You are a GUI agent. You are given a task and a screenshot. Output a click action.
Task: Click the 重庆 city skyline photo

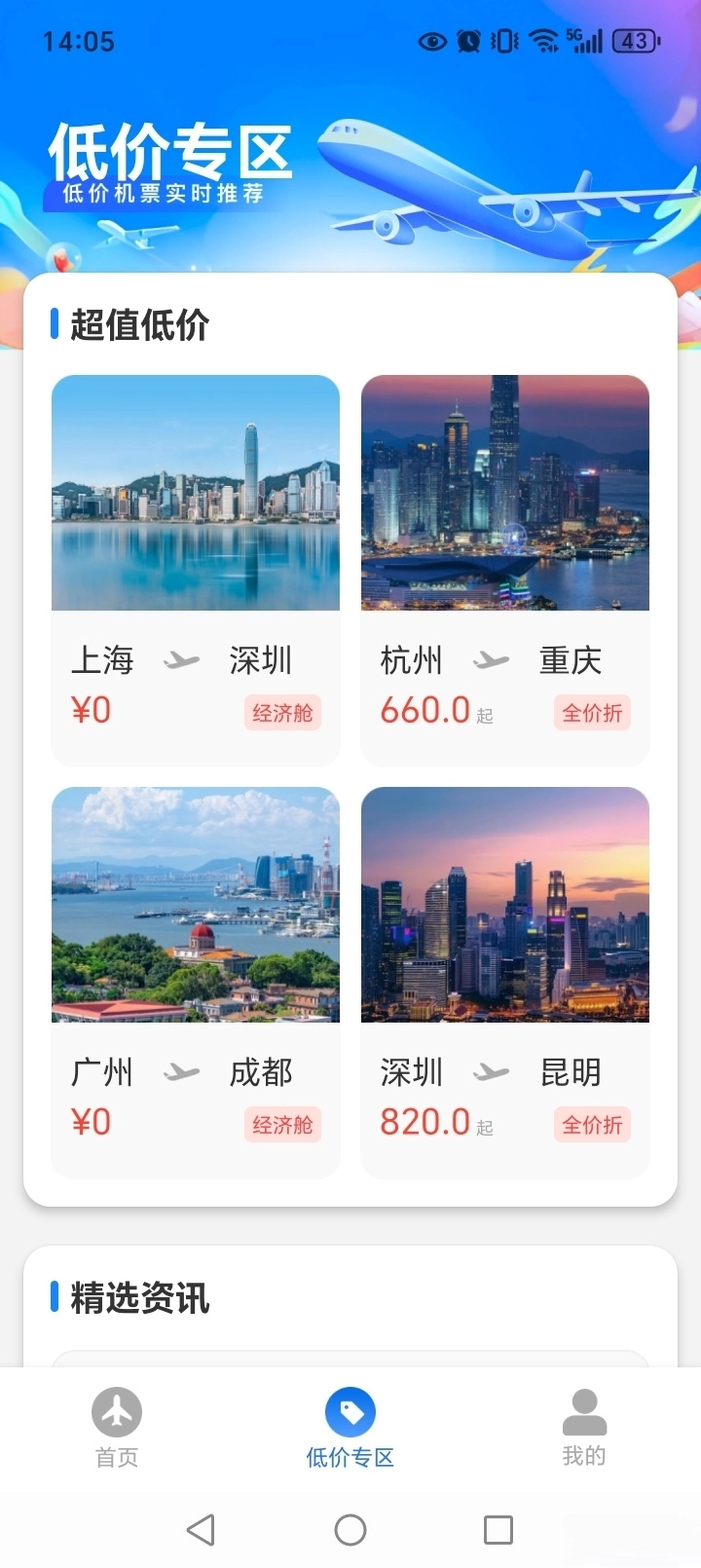pos(504,494)
